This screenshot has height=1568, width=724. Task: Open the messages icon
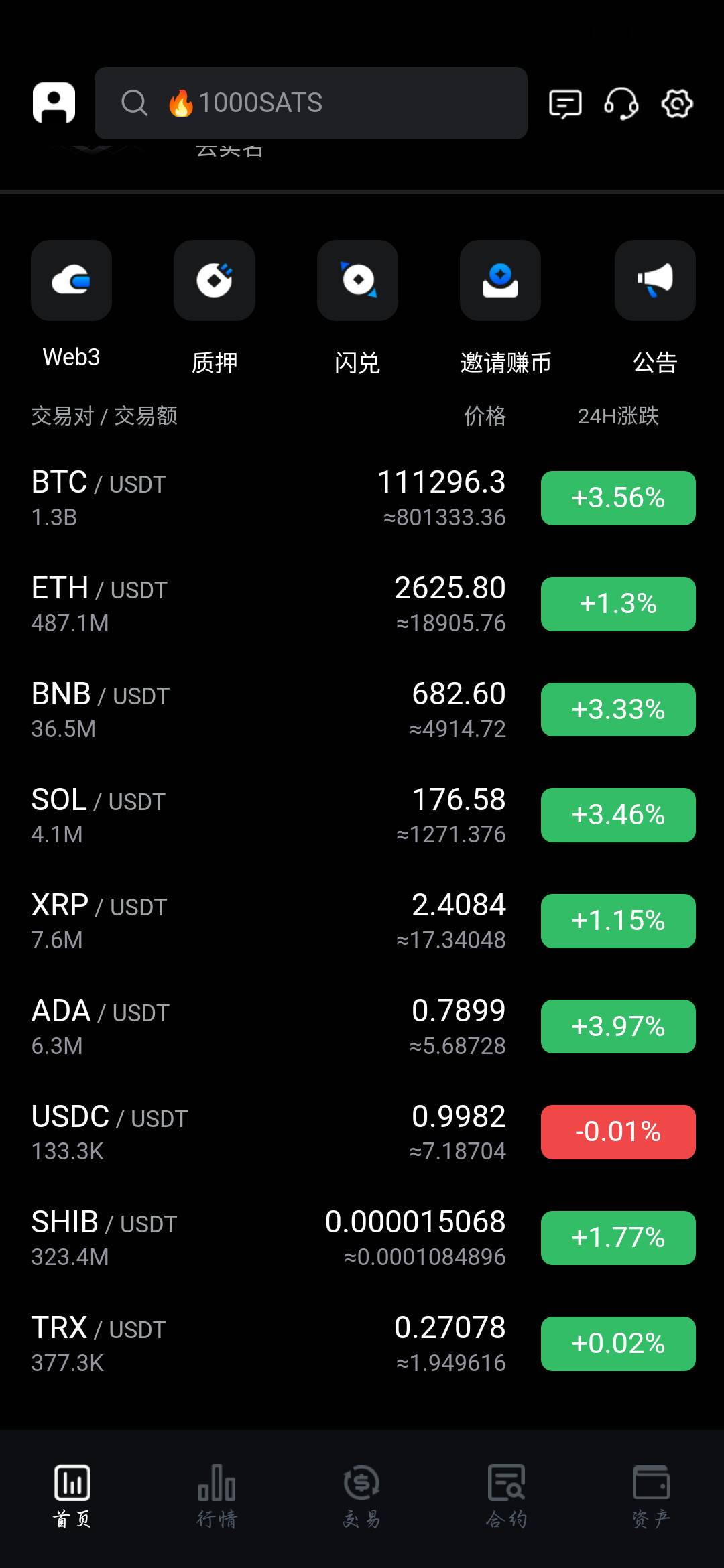(565, 104)
